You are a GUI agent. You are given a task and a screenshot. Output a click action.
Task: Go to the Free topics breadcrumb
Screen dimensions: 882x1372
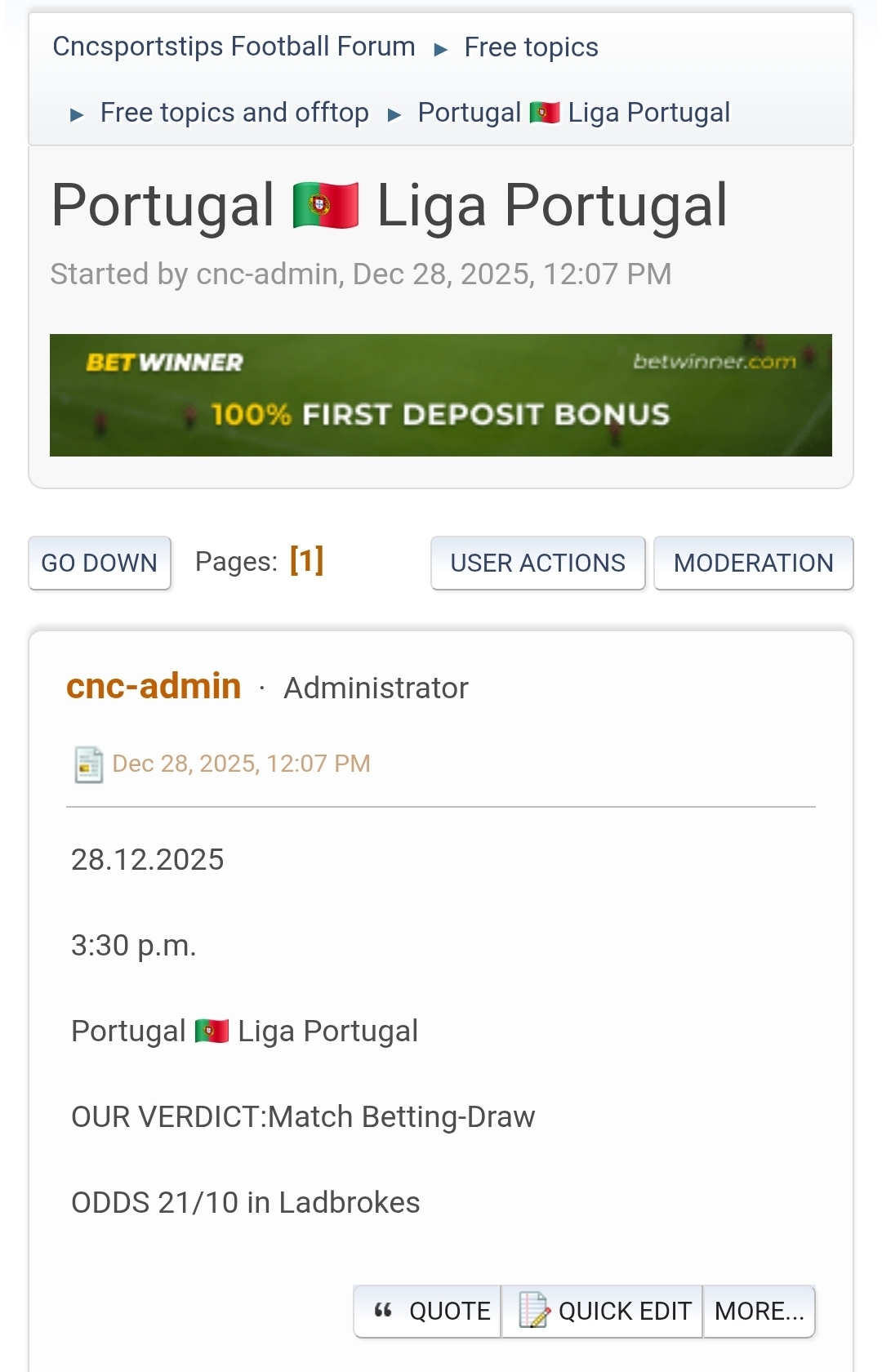531,47
